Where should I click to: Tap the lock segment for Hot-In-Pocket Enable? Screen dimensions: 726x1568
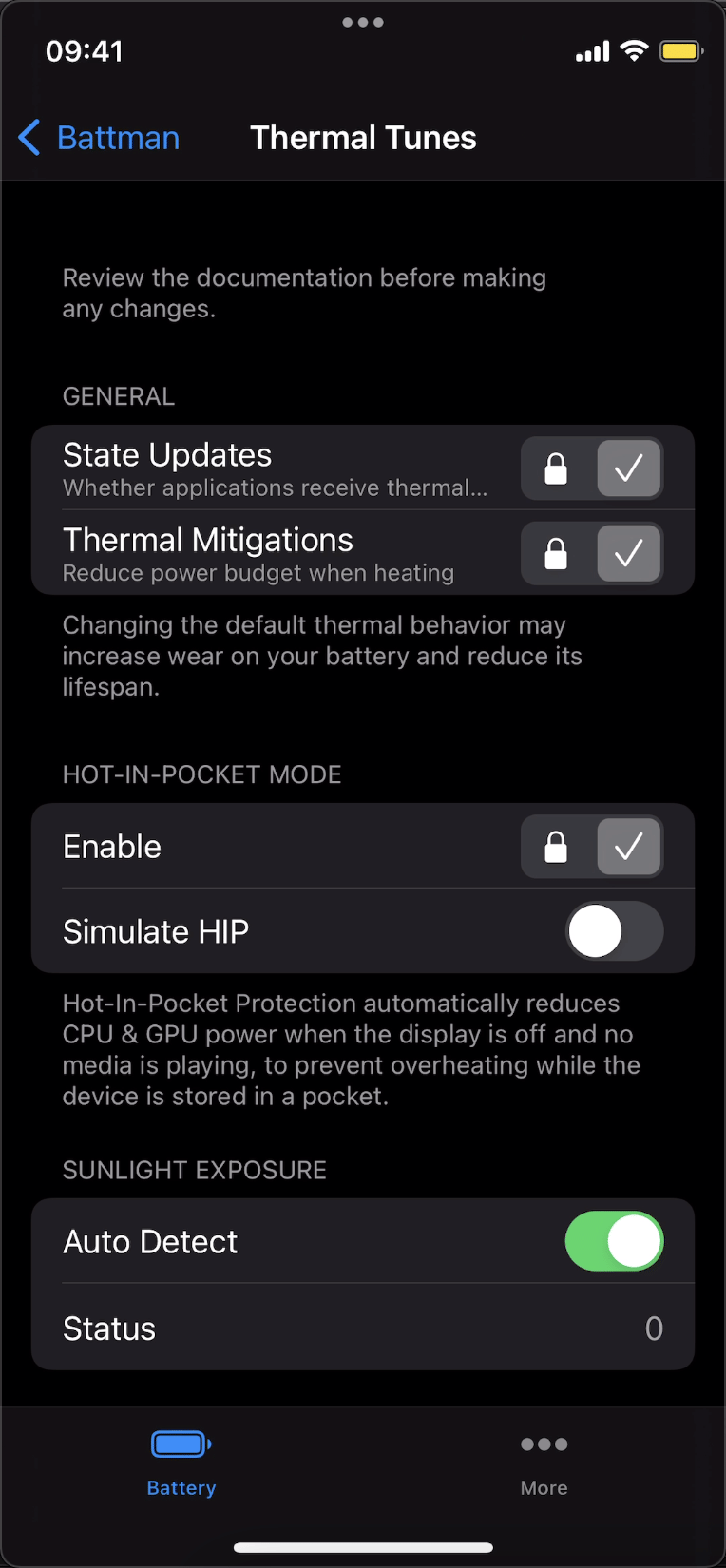pos(557,847)
